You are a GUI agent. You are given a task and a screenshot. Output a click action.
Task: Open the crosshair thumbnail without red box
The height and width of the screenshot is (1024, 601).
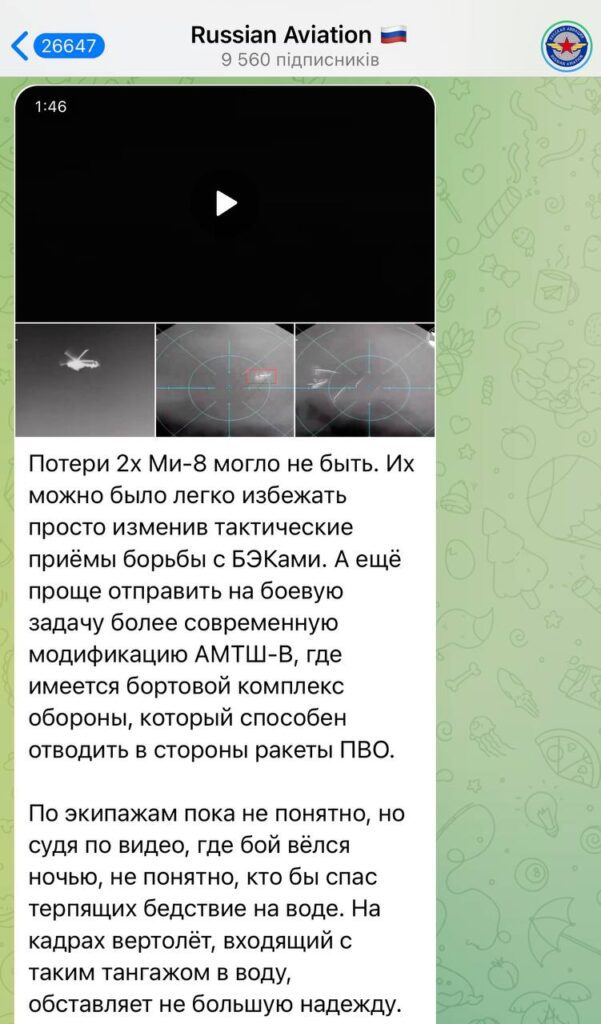click(x=365, y=380)
